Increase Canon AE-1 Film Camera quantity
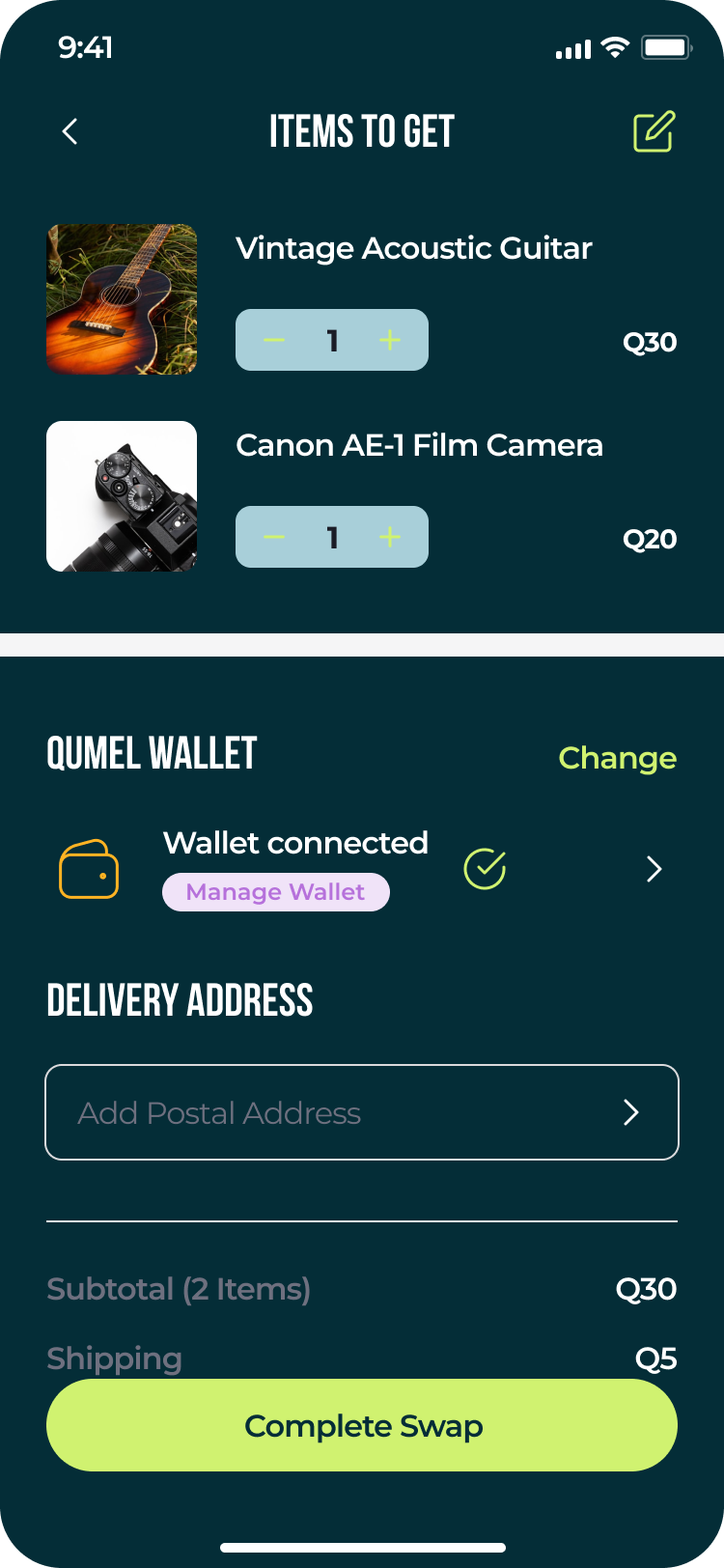 click(x=390, y=537)
